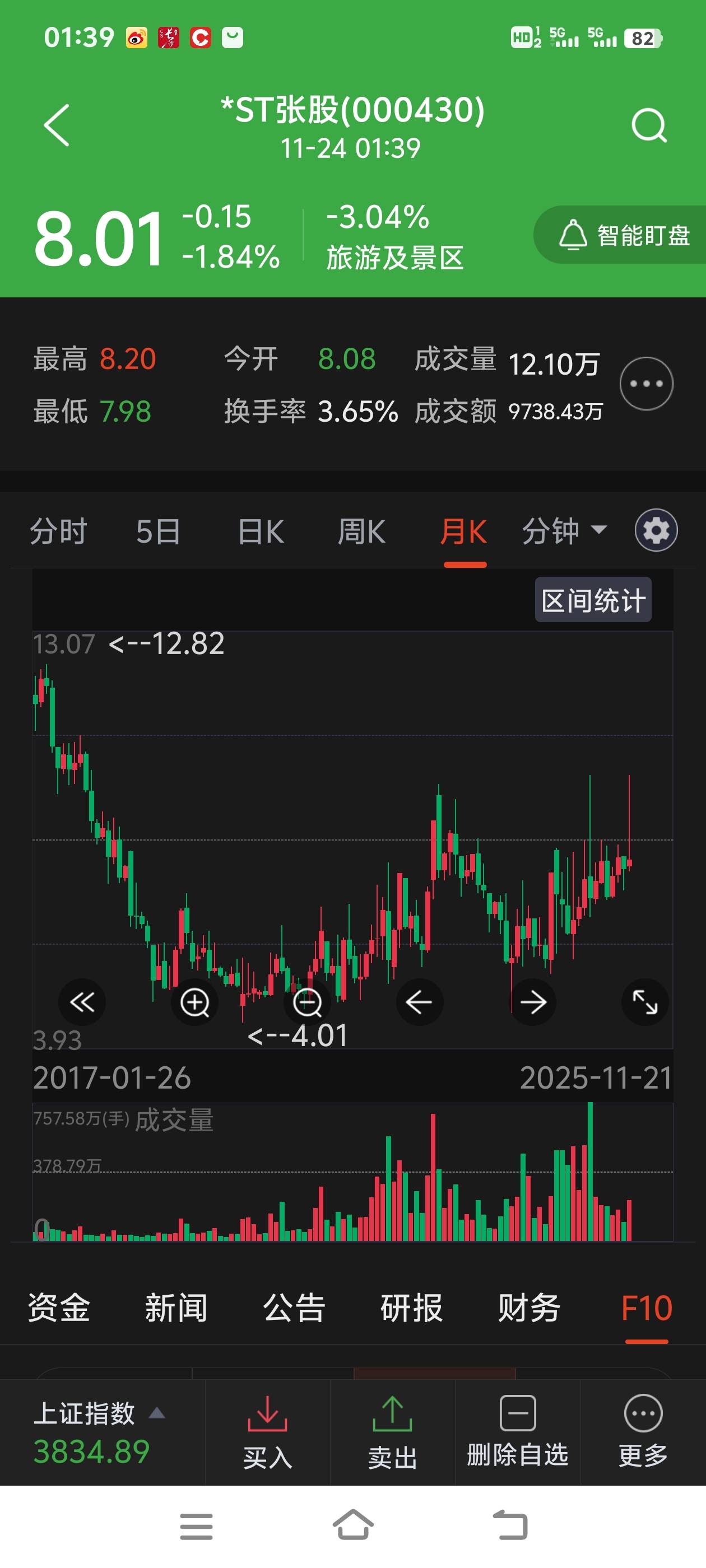Expand the chart to full screen
Image resolution: width=706 pixels, height=1568 pixels.
point(644,1002)
